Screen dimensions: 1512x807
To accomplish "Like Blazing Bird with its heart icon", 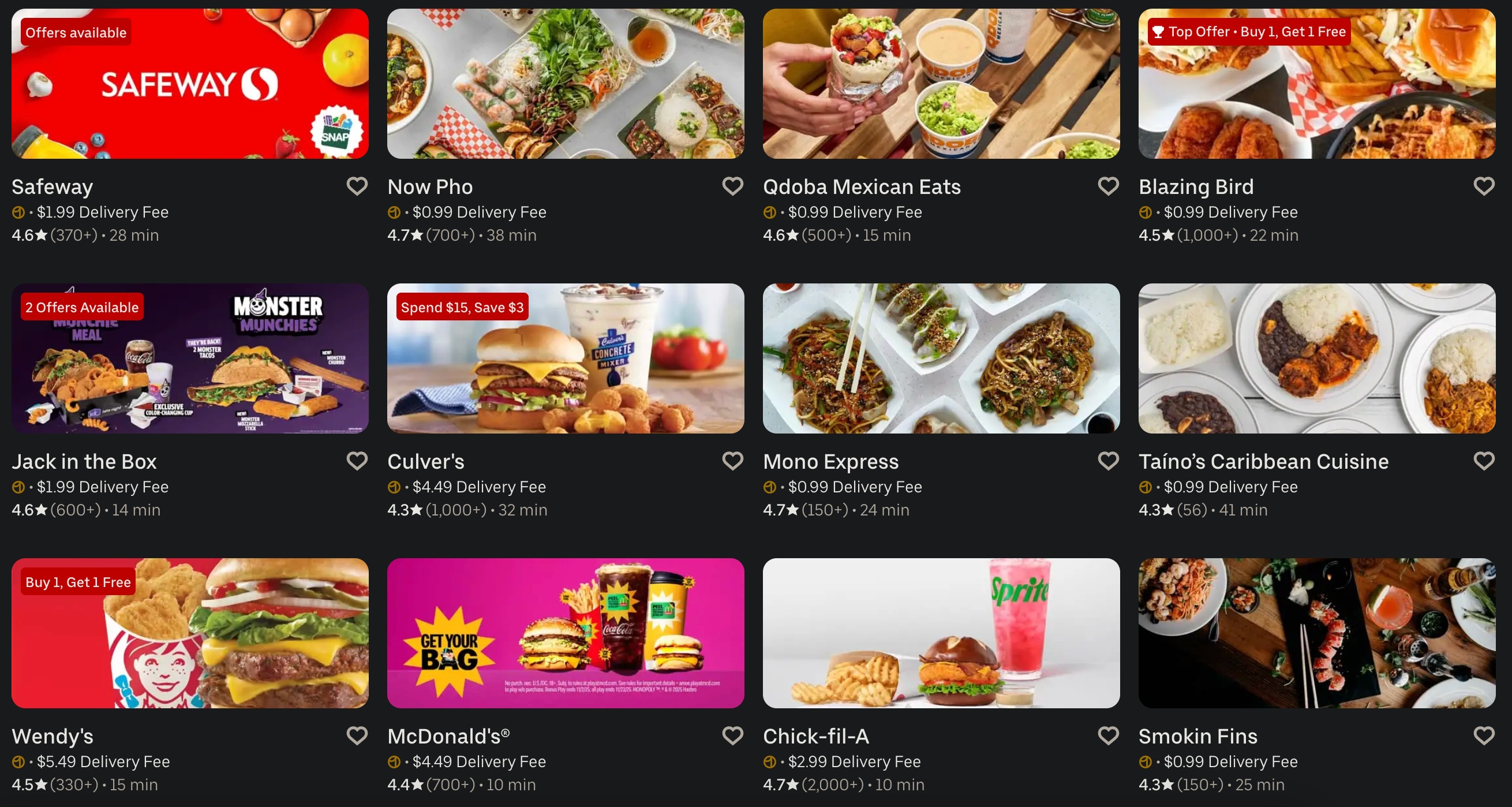I will point(1484,186).
